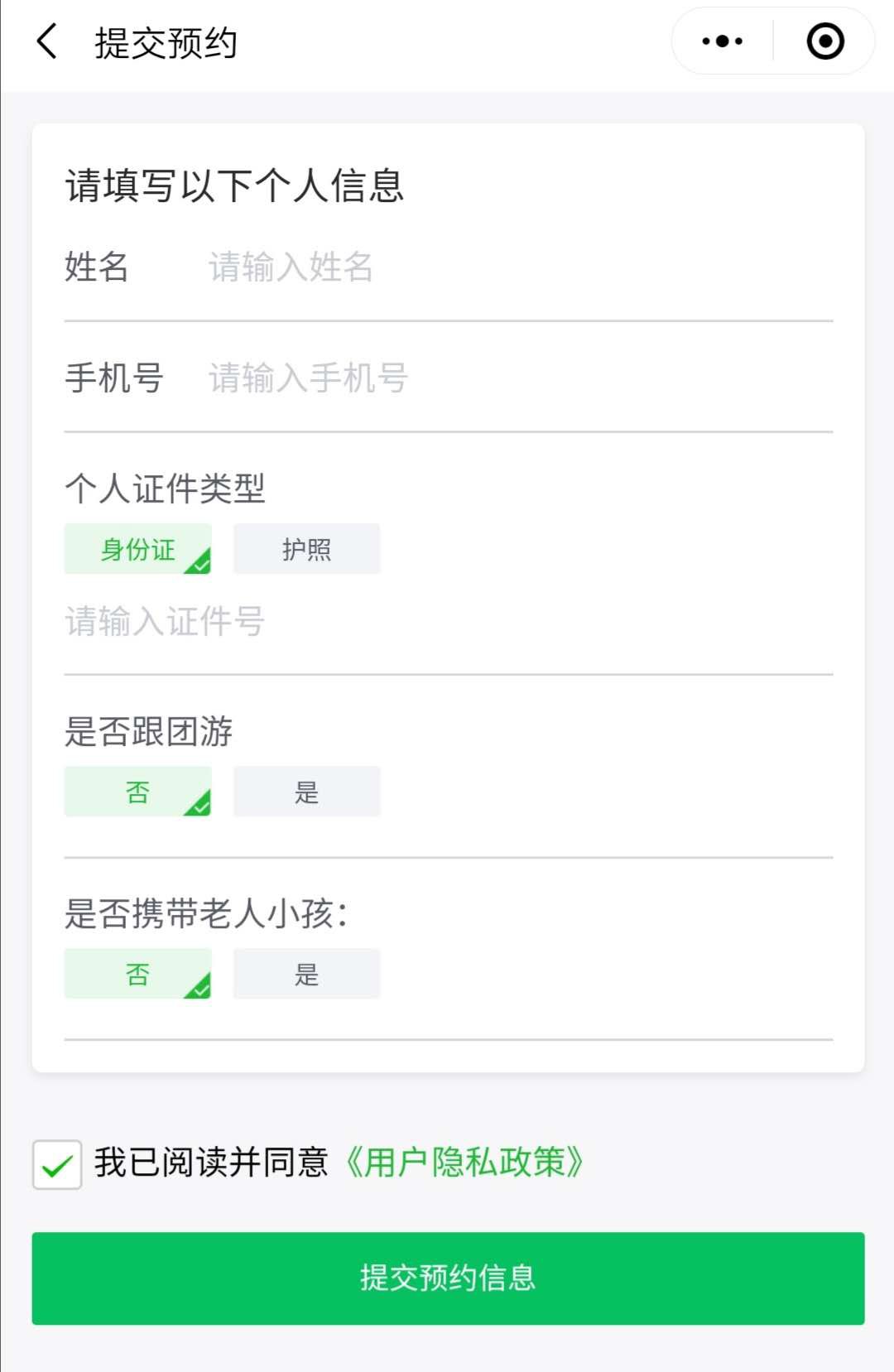
Task: Focus the 姓名 name input field
Action: (513, 267)
